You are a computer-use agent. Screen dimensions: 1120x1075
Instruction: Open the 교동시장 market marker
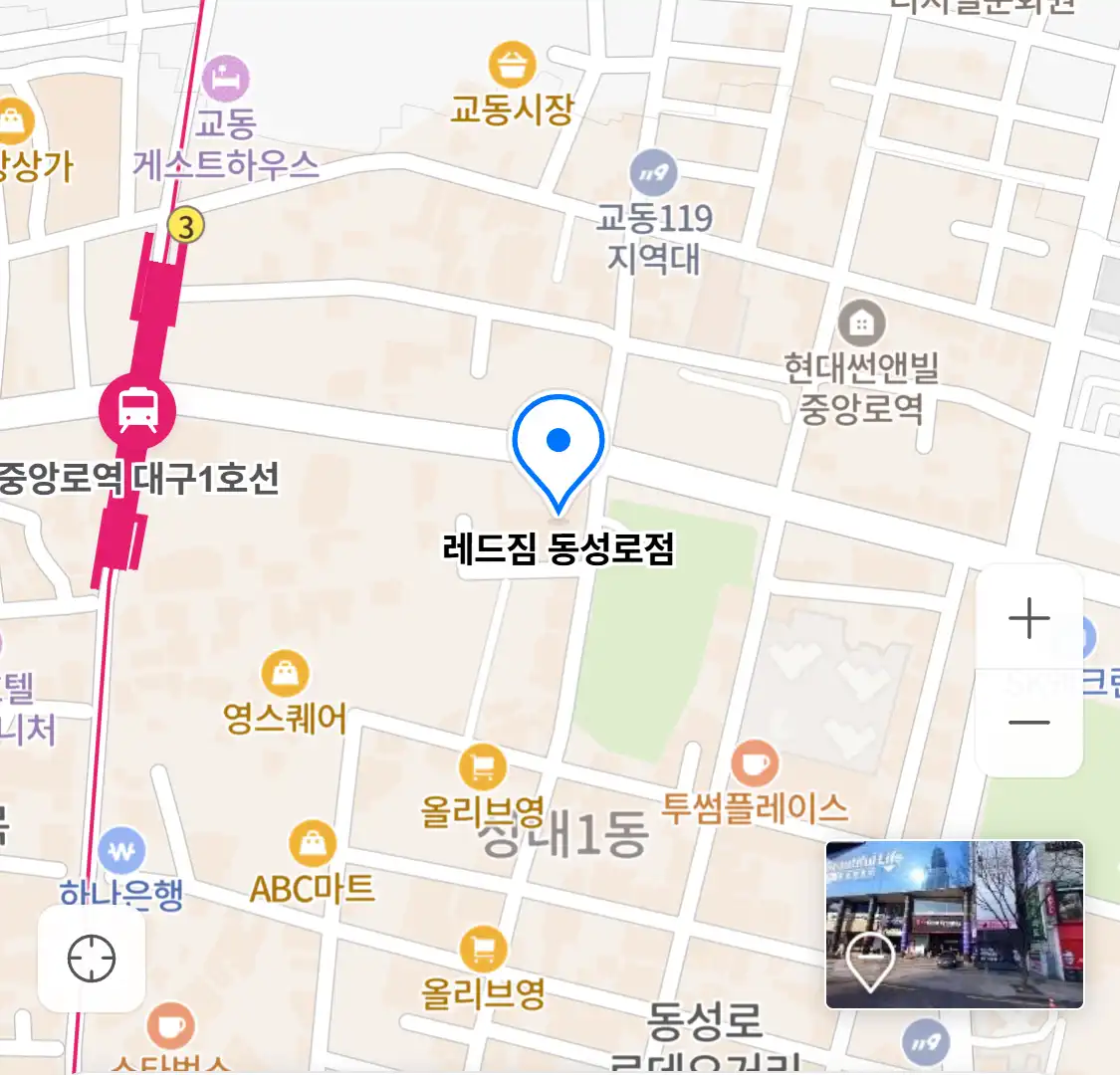pyautogui.click(x=512, y=67)
